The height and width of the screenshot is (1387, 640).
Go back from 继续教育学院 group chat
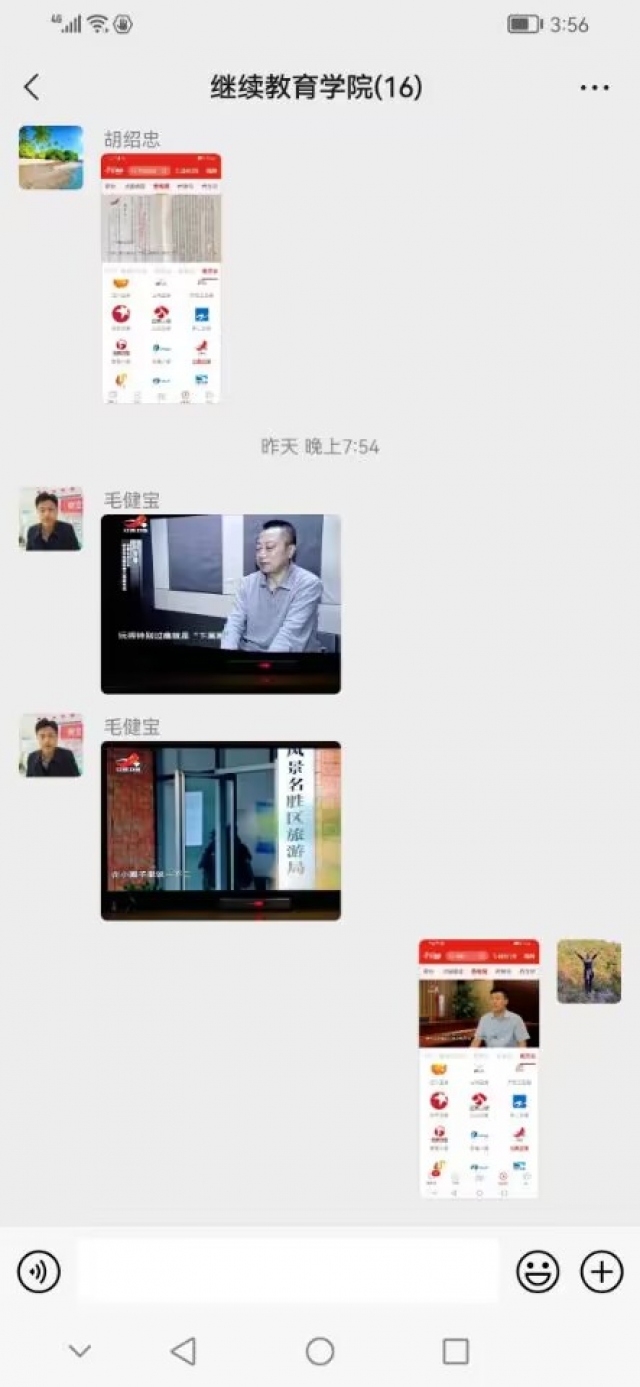(x=32, y=87)
